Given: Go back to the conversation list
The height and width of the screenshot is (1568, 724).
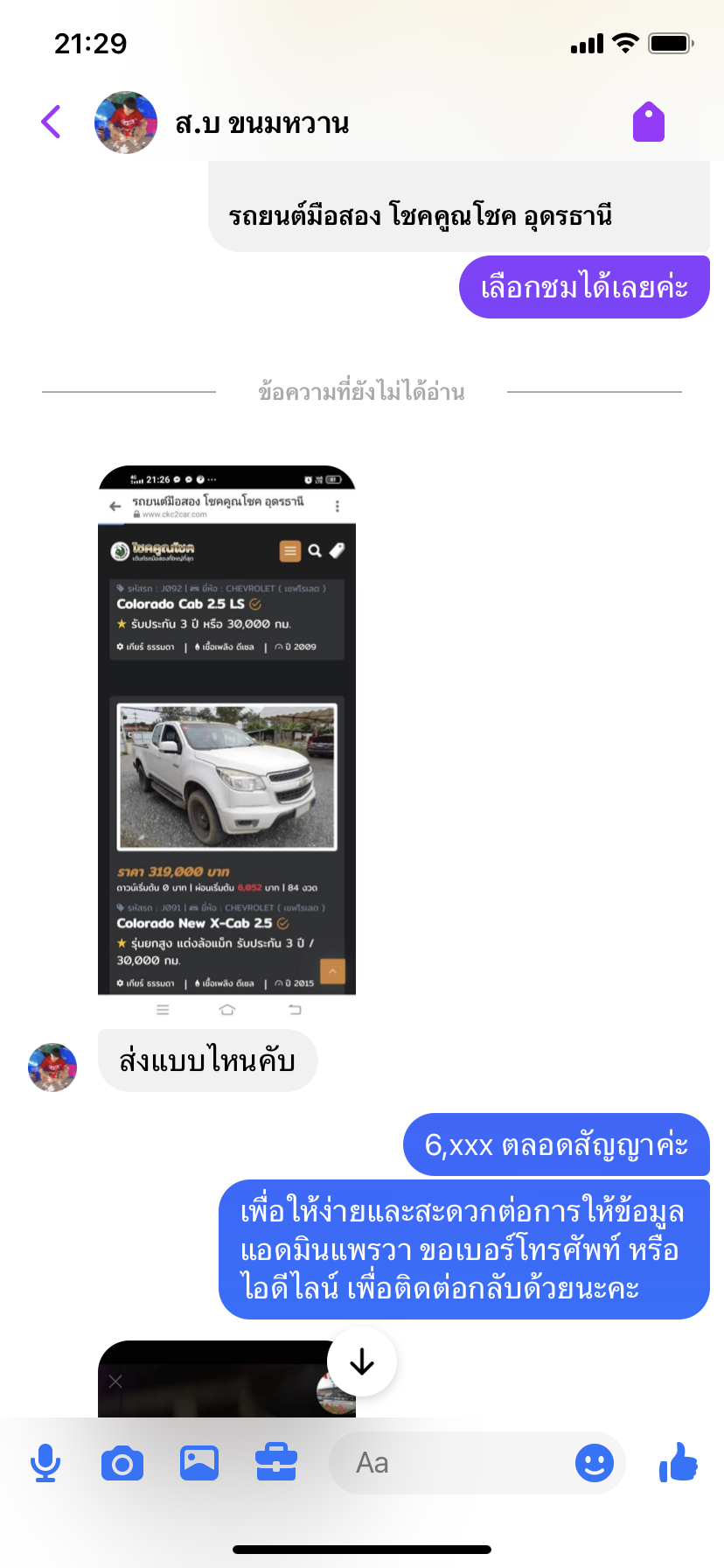Looking at the screenshot, I should (x=52, y=122).
